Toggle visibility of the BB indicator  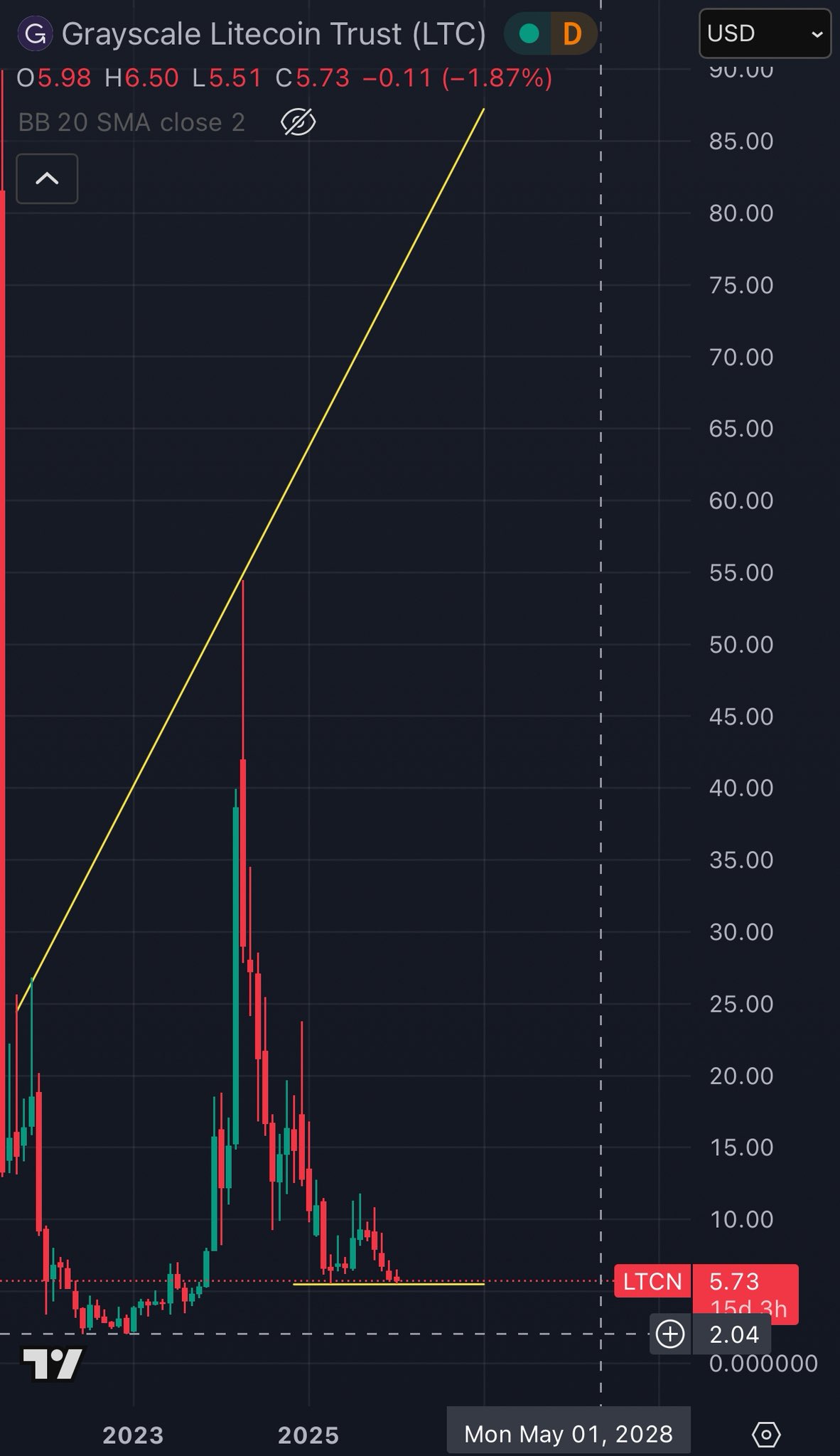(298, 122)
